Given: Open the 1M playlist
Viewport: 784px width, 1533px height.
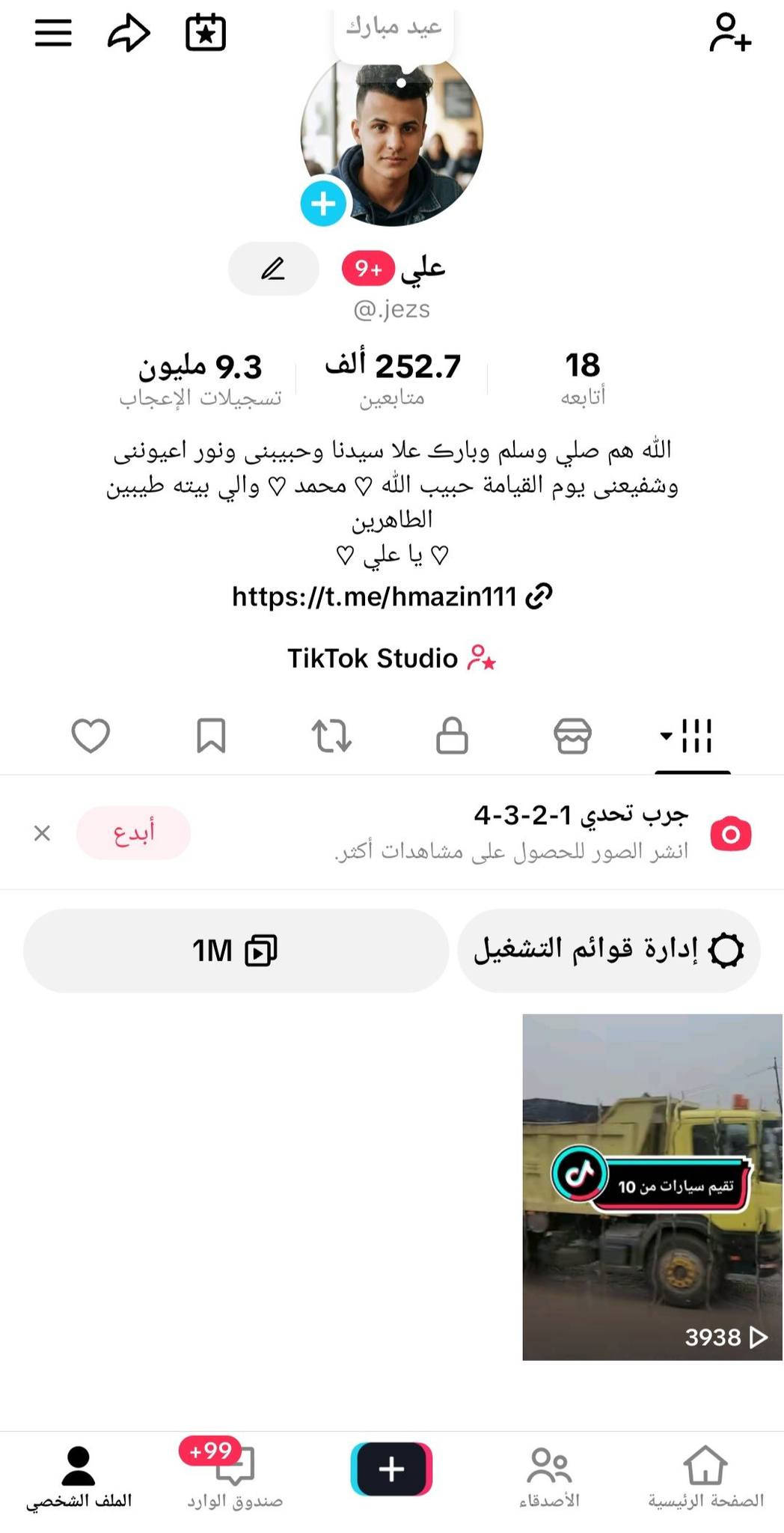Looking at the screenshot, I should [236, 951].
